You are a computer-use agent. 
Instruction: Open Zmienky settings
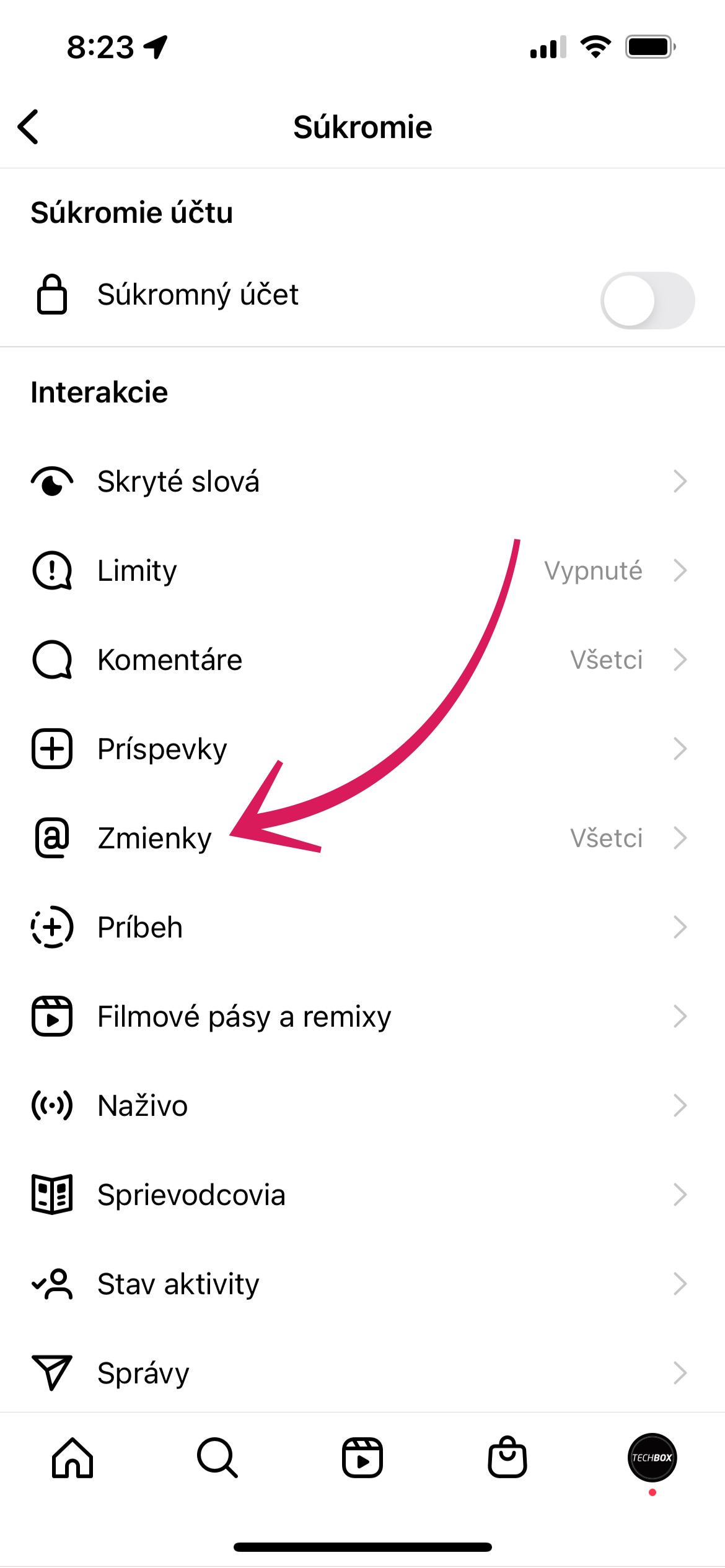coord(362,838)
